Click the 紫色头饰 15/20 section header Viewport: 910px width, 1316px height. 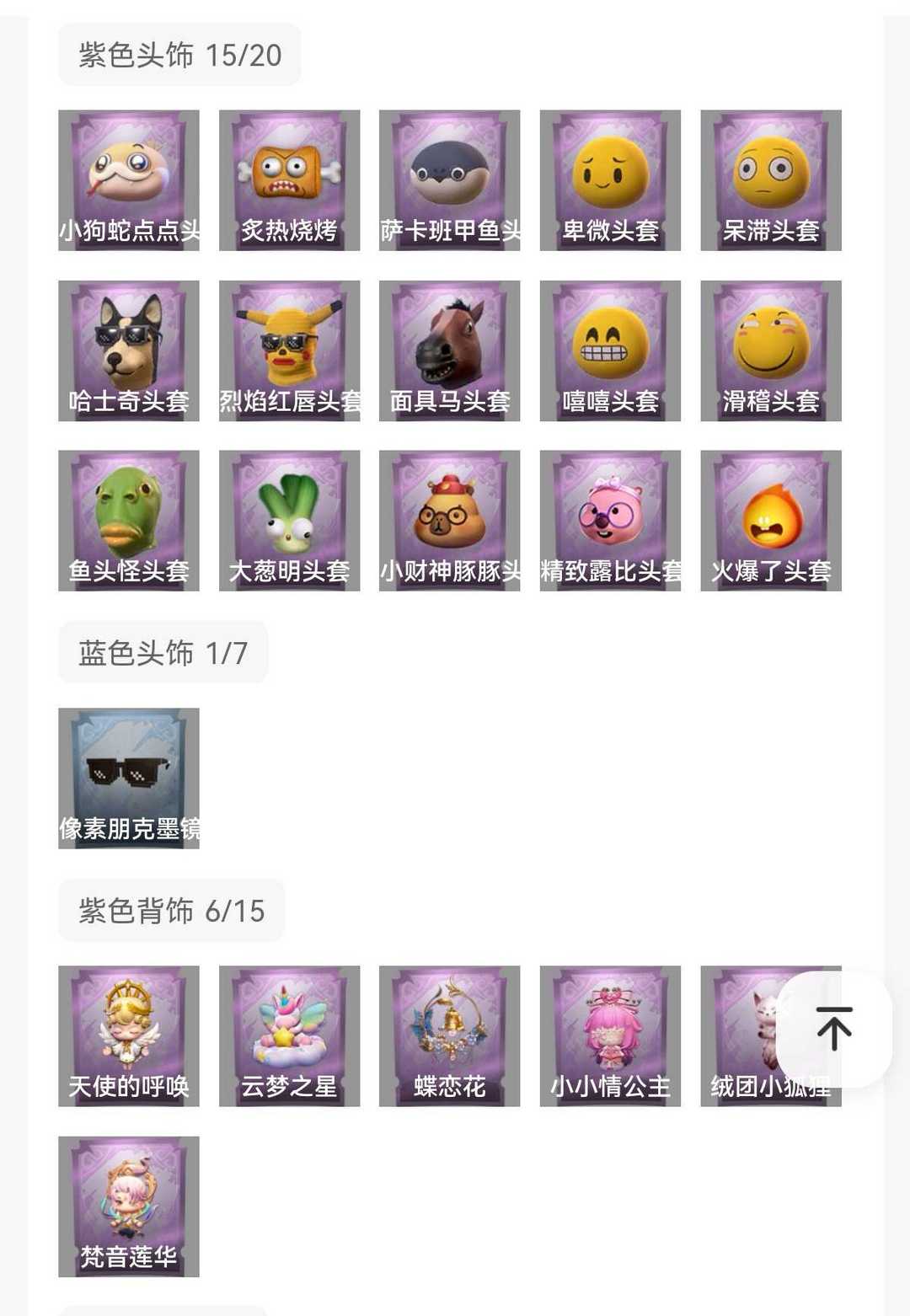[179, 54]
